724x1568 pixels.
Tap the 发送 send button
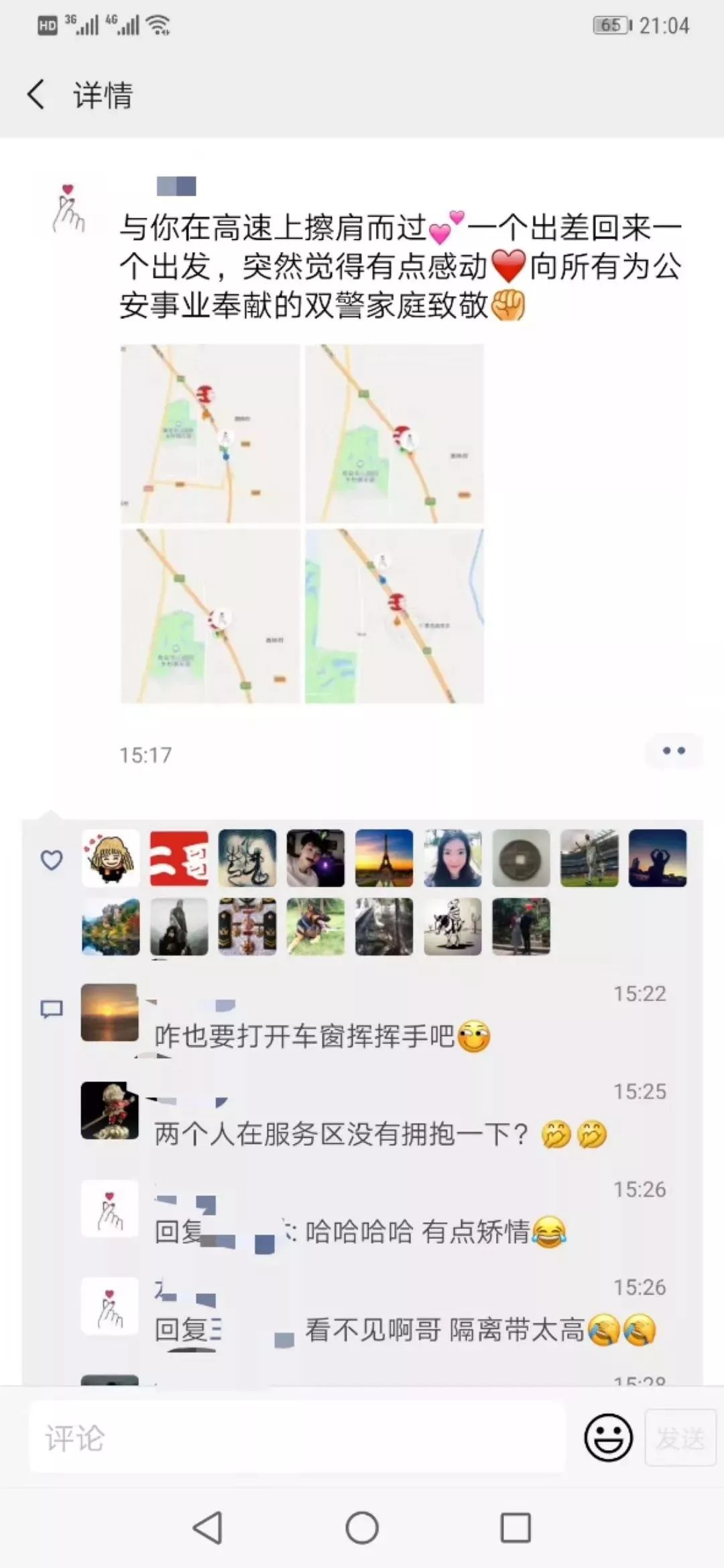[680, 1439]
